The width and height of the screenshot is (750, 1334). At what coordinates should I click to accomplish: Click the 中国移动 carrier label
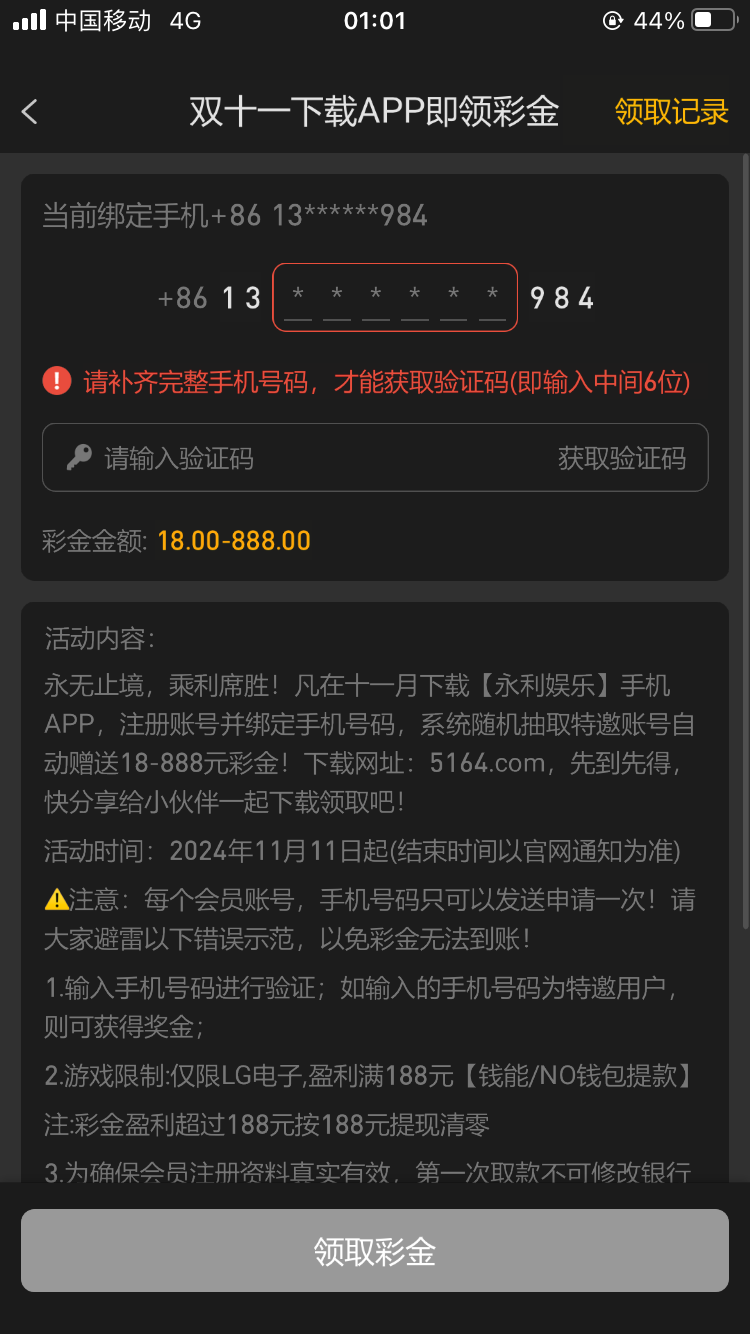[103, 19]
